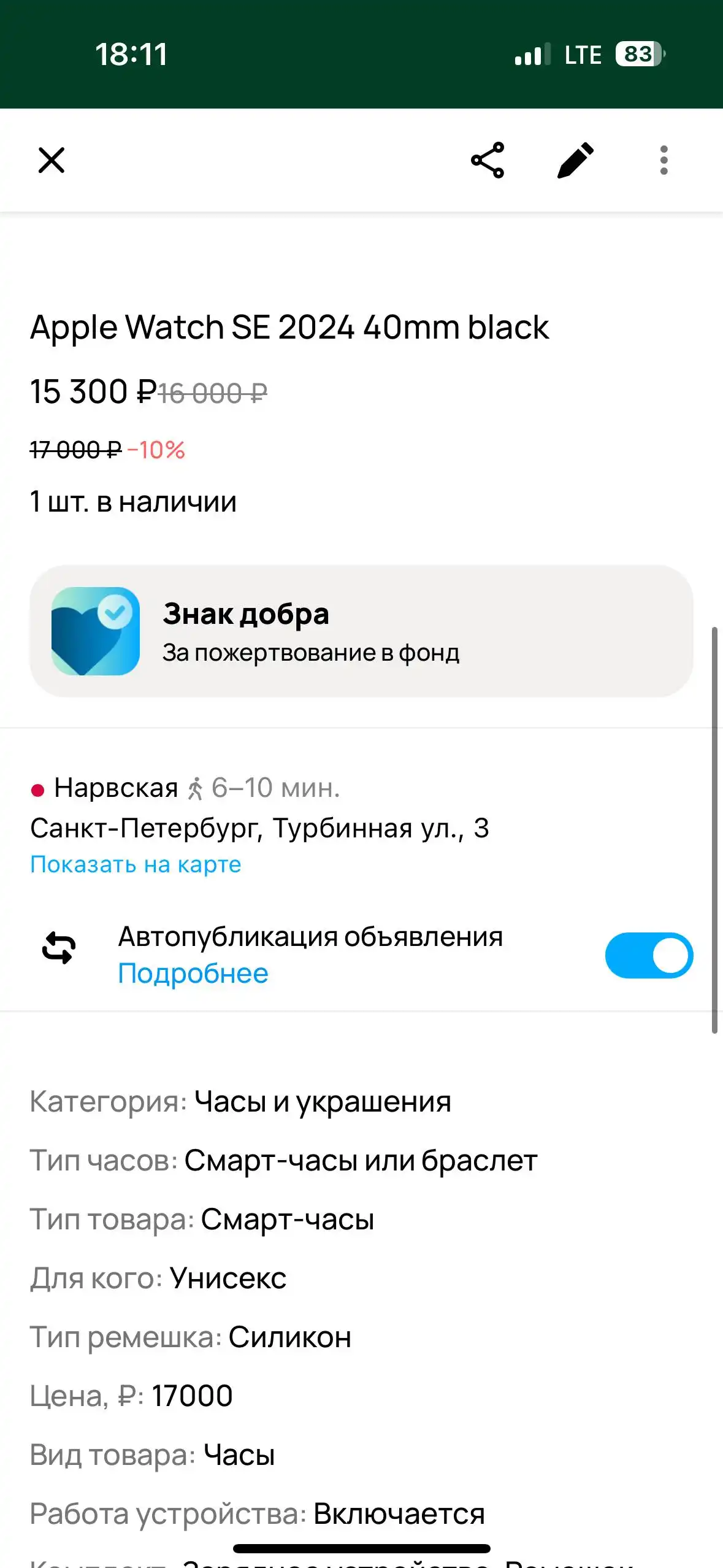723x1568 pixels.
Task: Open details for Нарвская station location
Action: pos(114,790)
